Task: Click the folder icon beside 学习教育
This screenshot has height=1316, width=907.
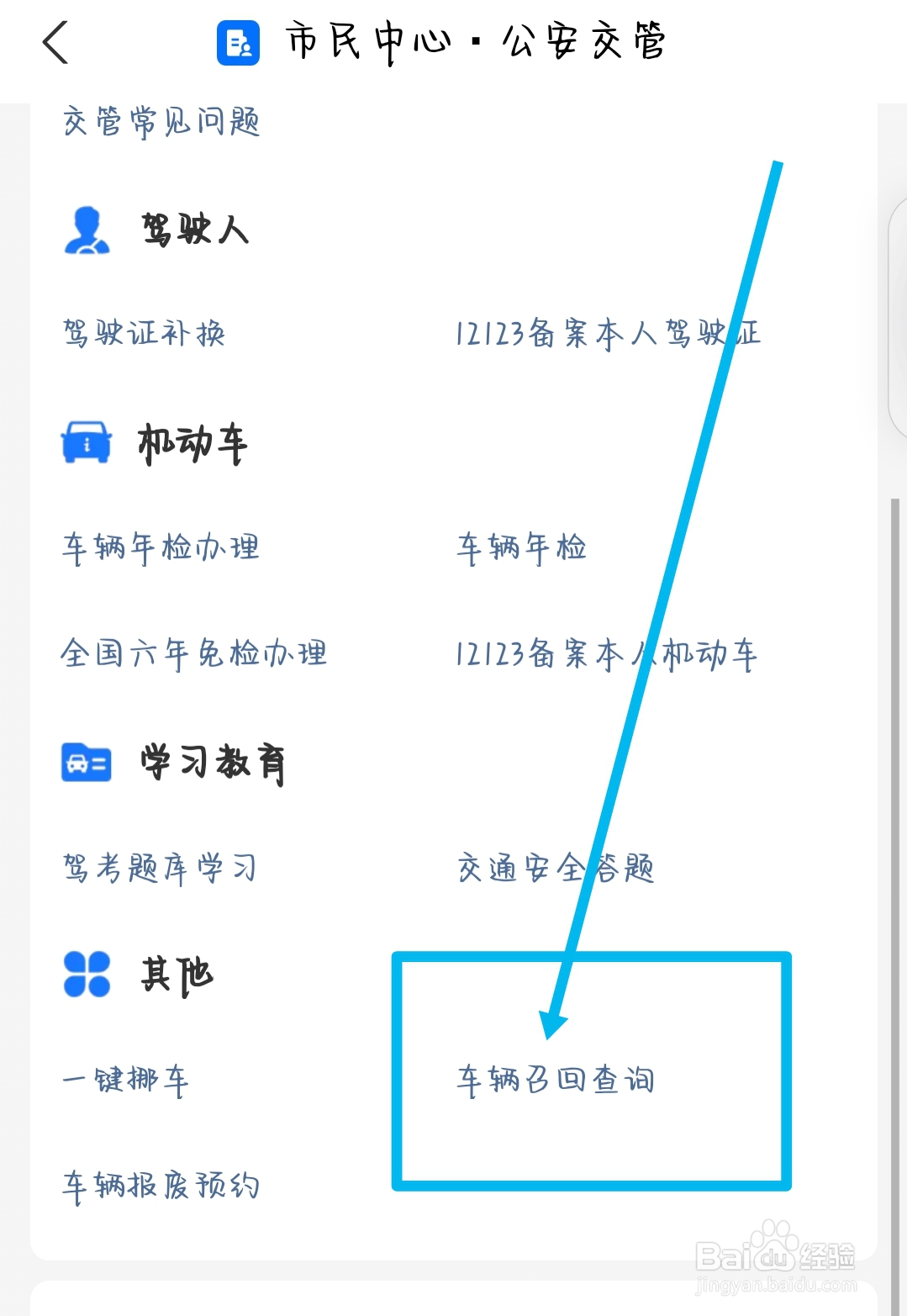Action: (x=85, y=764)
